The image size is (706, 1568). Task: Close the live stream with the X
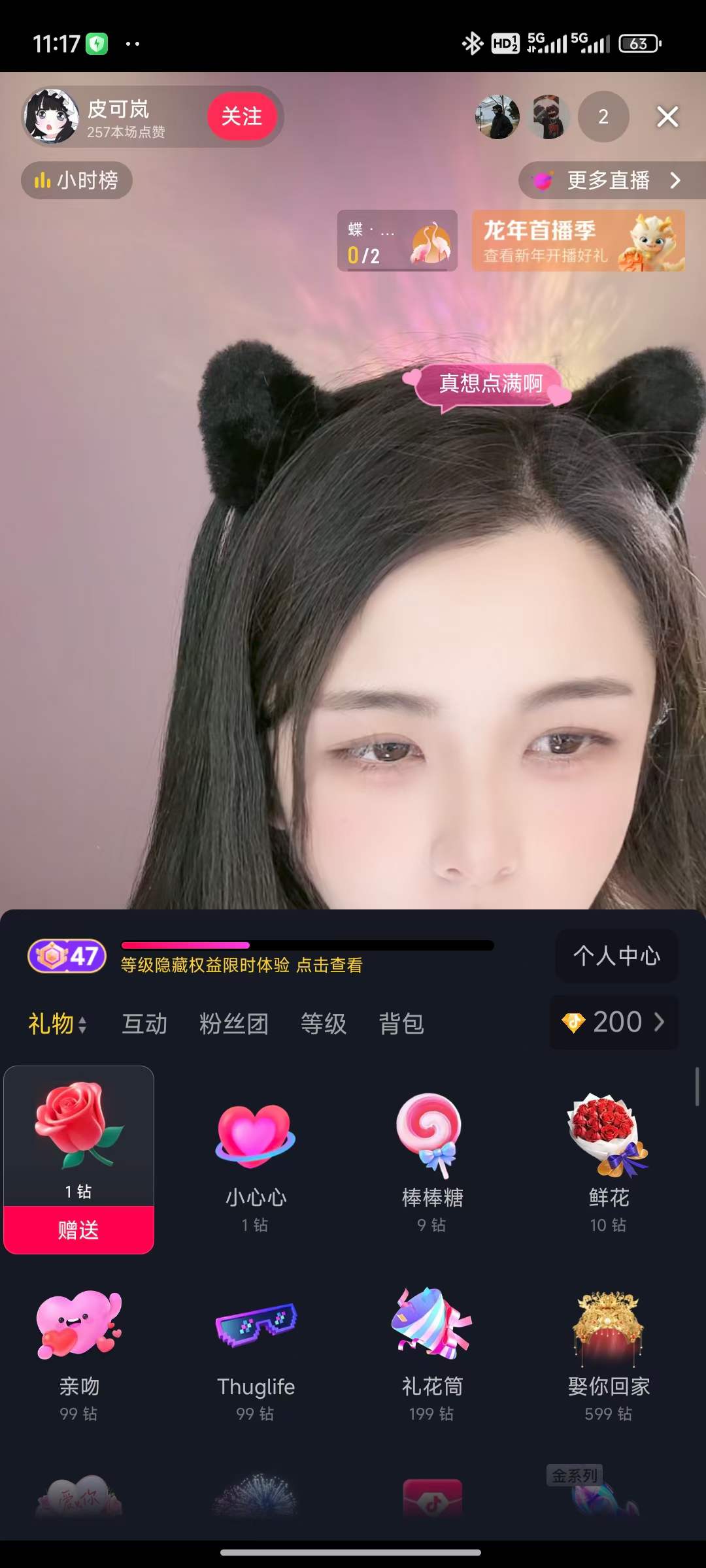[667, 117]
